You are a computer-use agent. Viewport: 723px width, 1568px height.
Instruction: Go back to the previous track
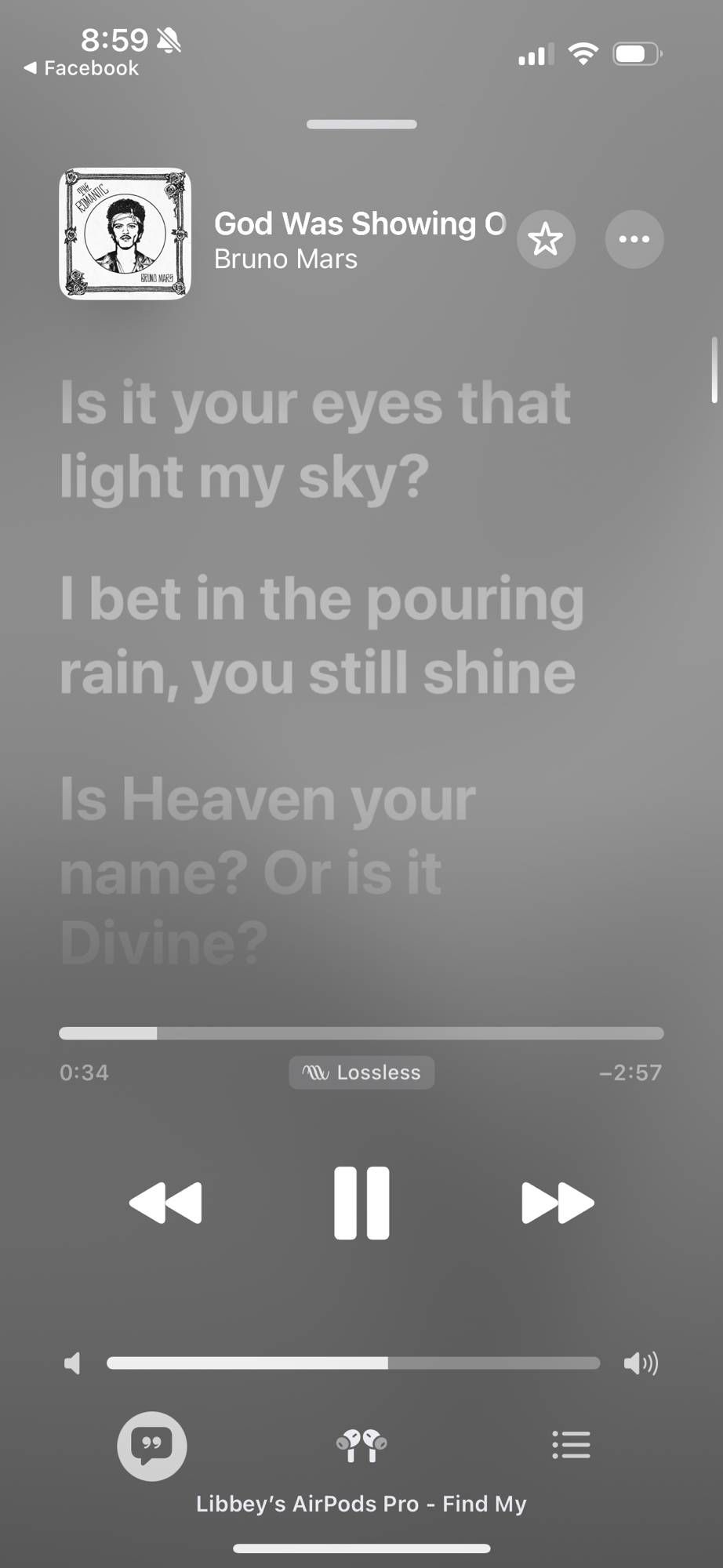pos(165,1203)
